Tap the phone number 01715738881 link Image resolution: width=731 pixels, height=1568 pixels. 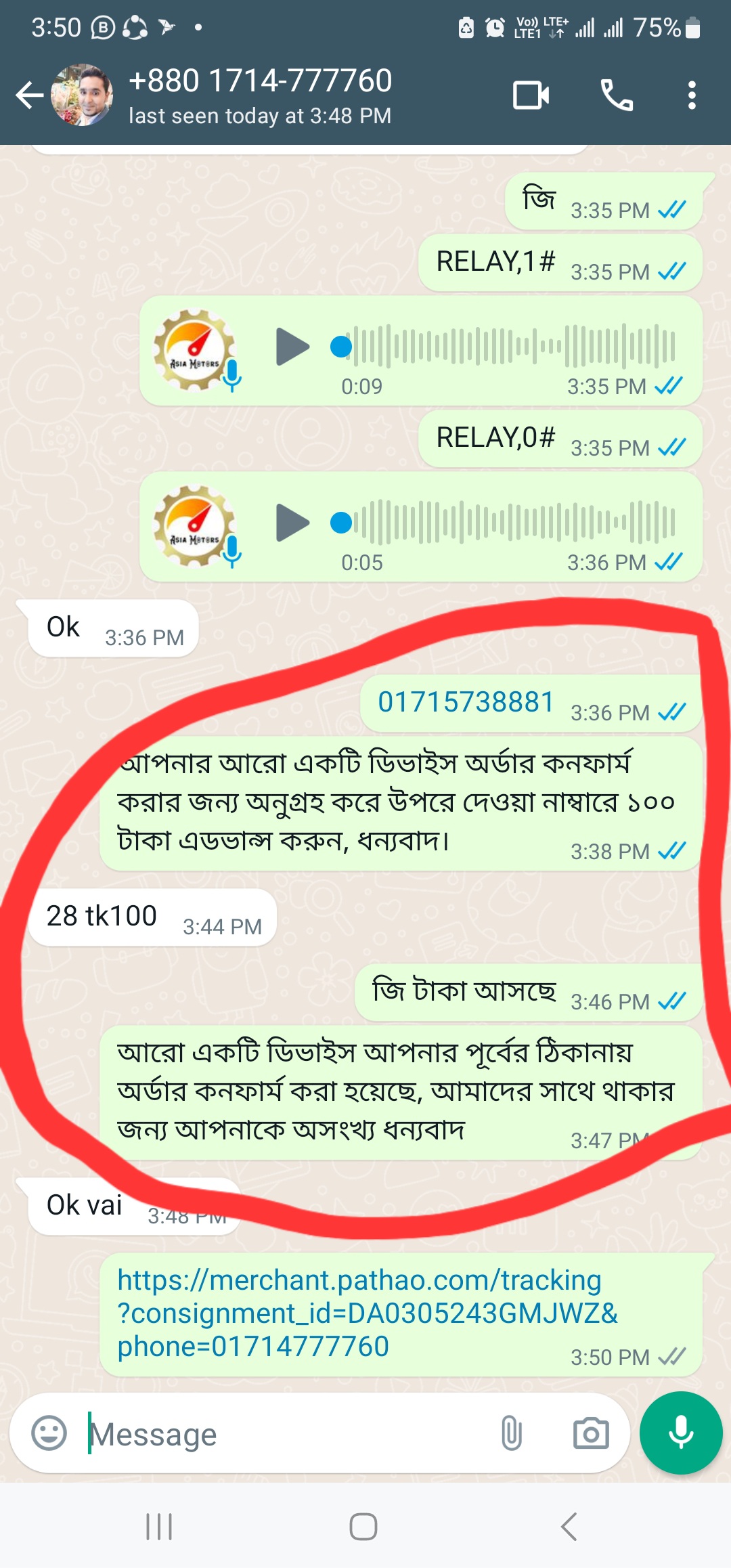(x=466, y=702)
